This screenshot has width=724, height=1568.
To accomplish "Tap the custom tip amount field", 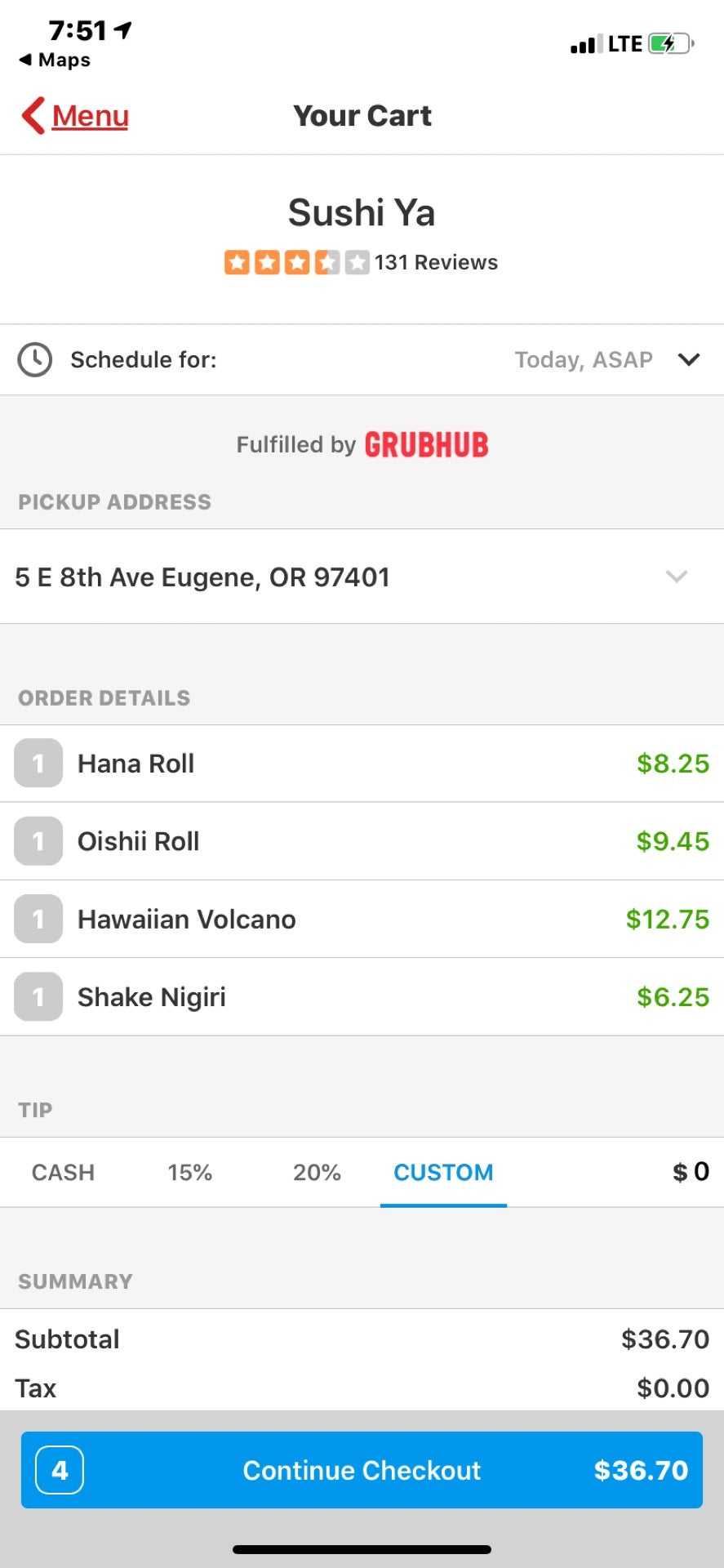I will 691,1172.
